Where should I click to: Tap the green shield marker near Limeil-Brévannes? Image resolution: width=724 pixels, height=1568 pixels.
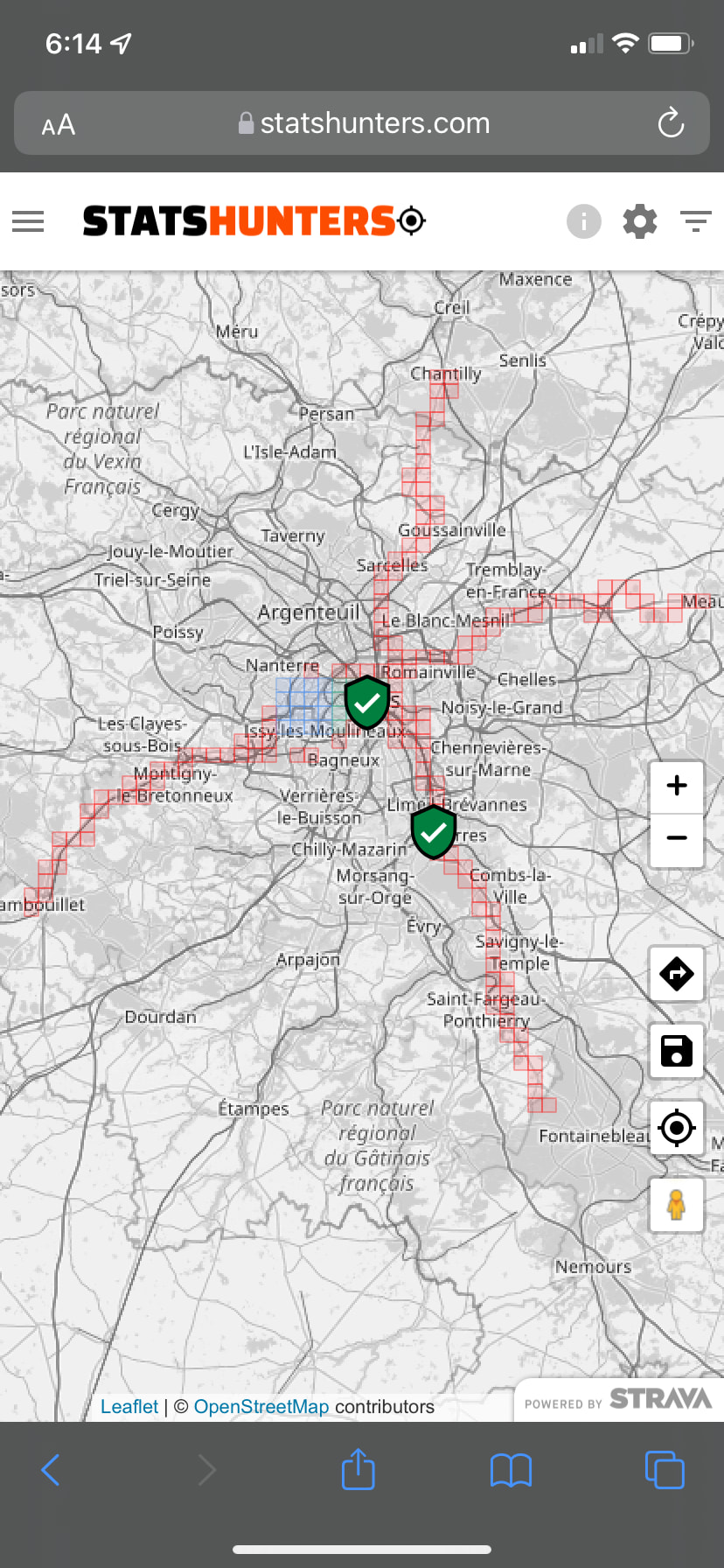(434, 831)
